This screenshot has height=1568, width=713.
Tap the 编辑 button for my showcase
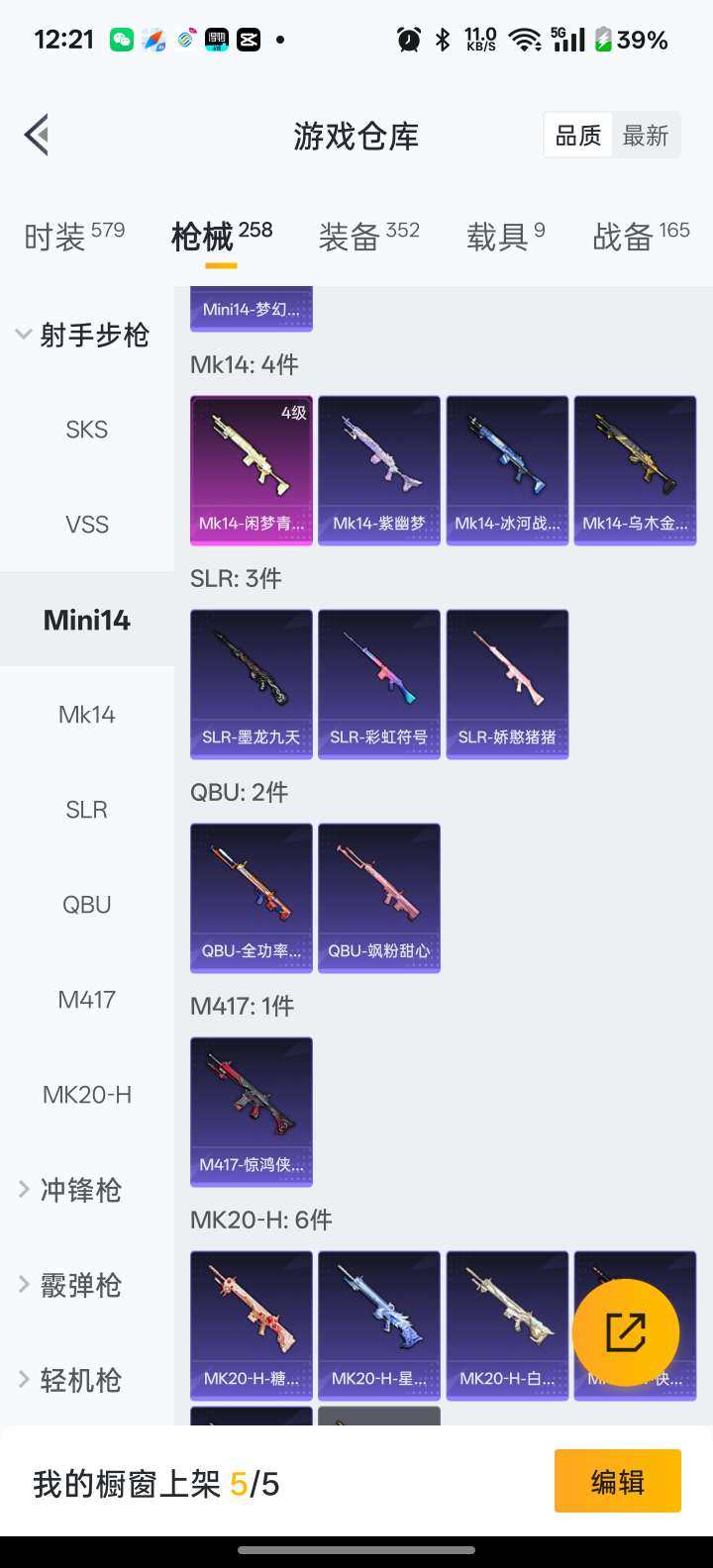tap(617, 1482)
